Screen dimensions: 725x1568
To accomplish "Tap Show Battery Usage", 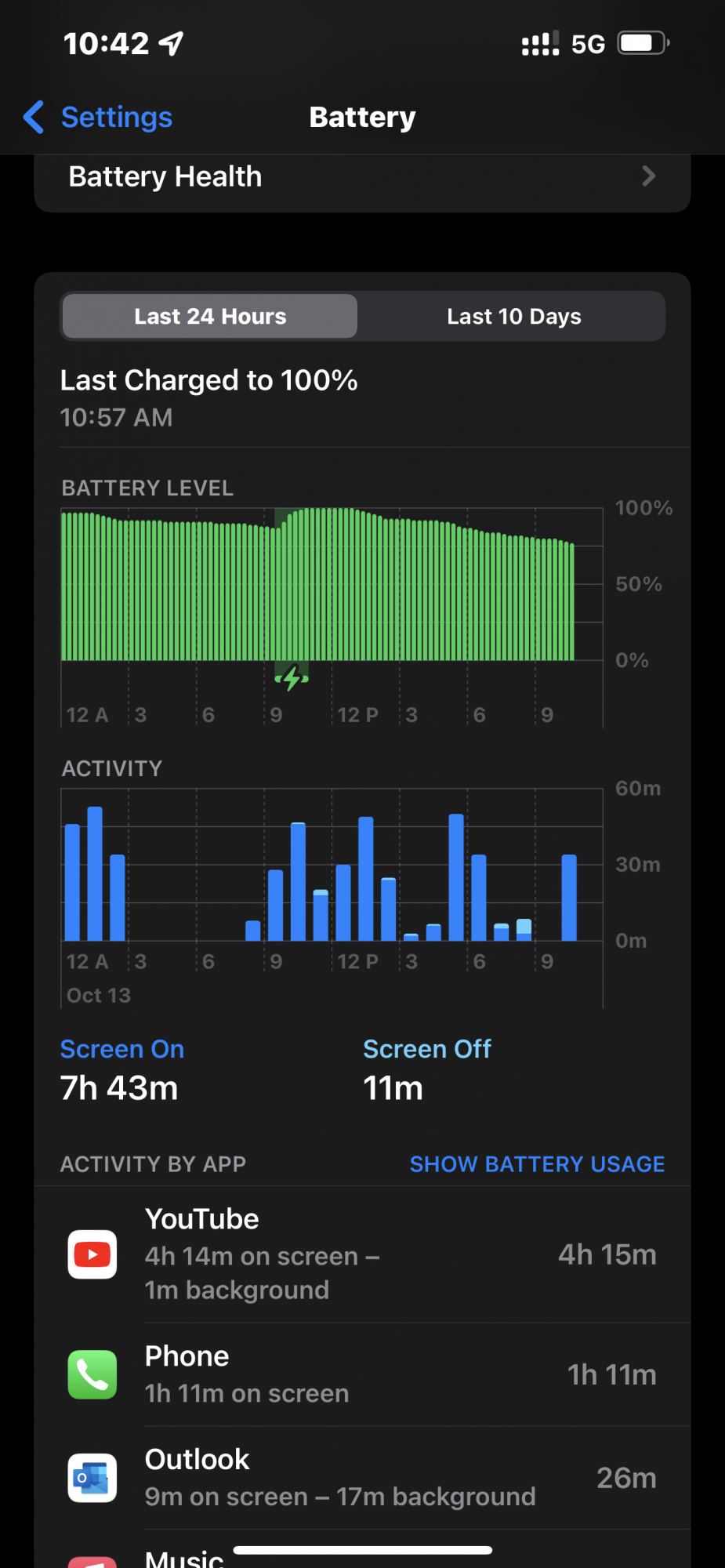I will point(537,1164).
